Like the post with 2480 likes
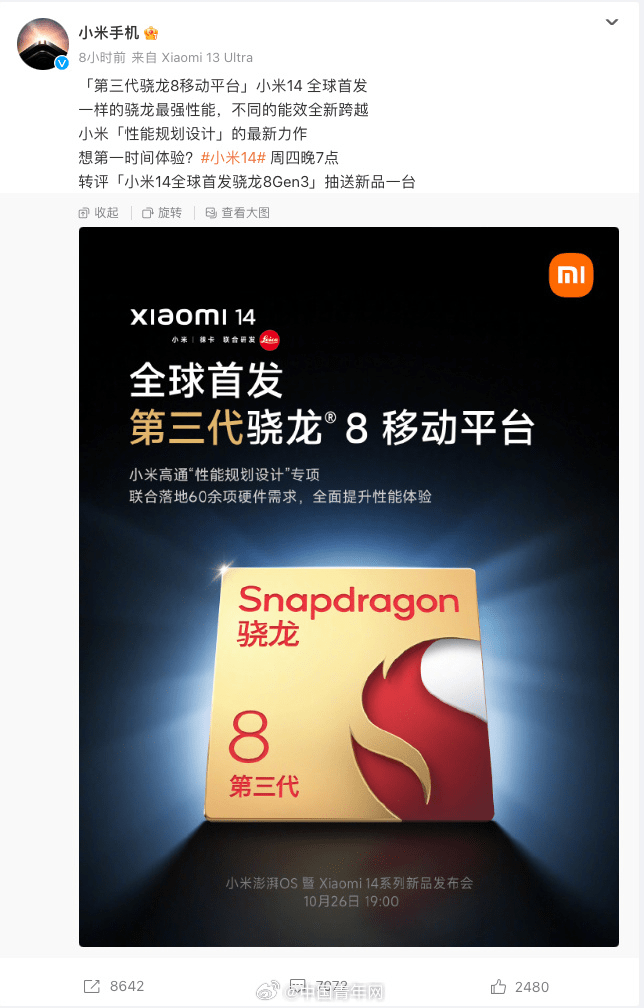The width and height of the screenshot is (644, 1008). pyautogui.click(x=520, y=986)
